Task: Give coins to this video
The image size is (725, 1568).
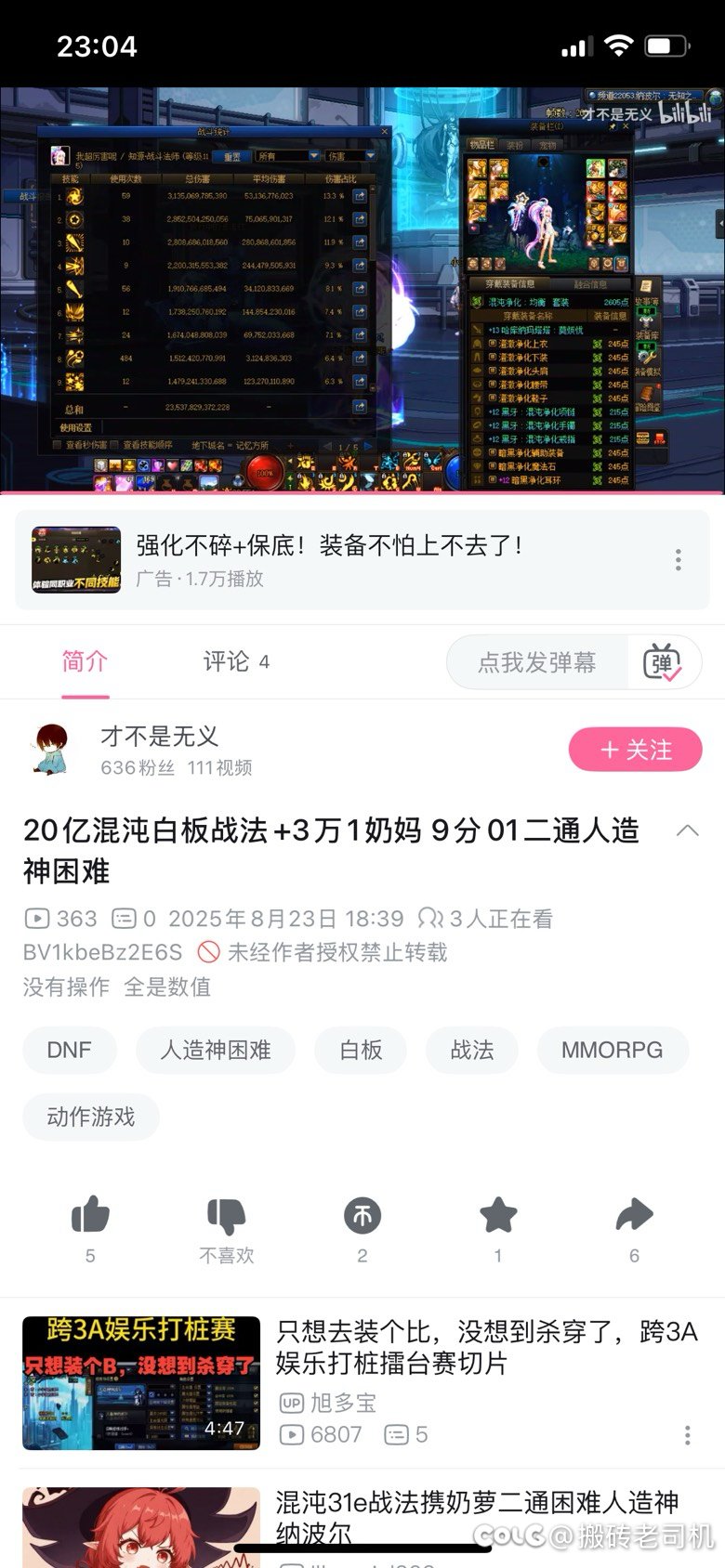Action: (x=362, y=1214)
